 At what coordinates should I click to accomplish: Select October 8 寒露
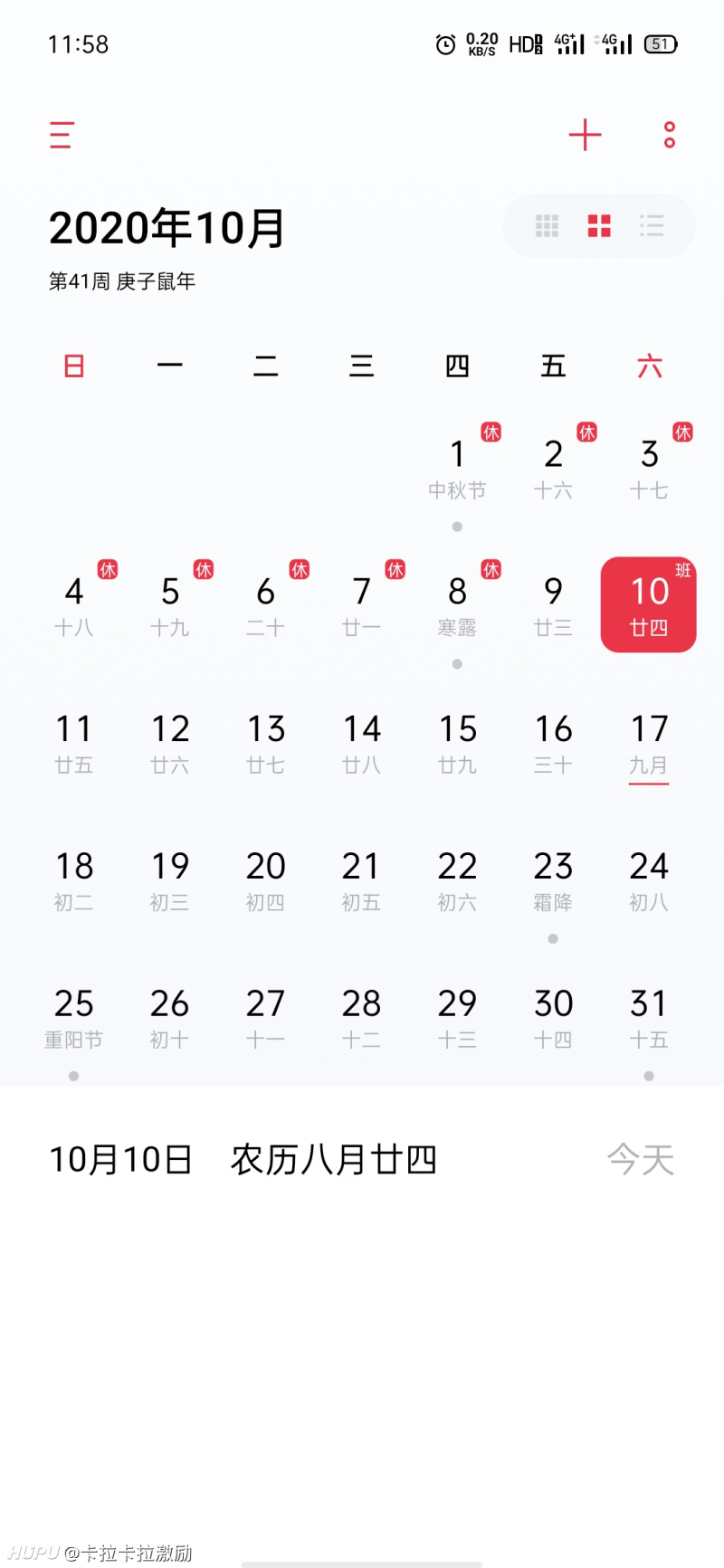tap(457, 606)
